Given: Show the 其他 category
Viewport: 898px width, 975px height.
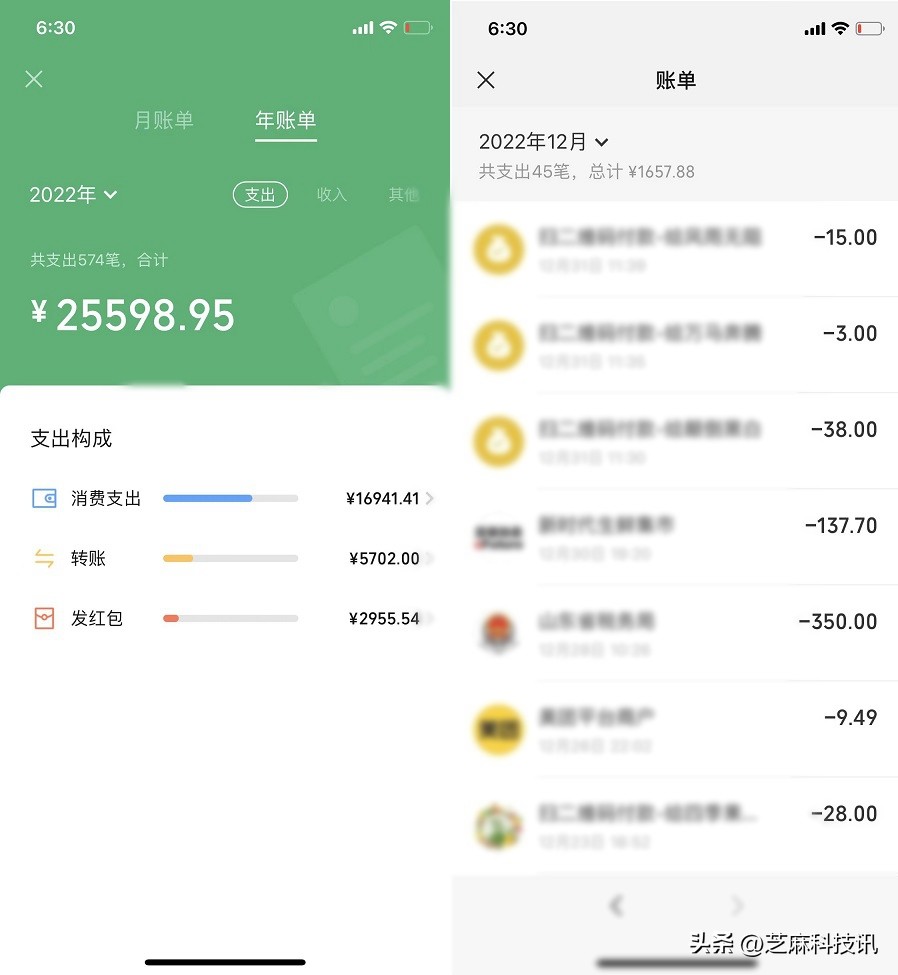Looking at the screenshot, I should [403, 195].
